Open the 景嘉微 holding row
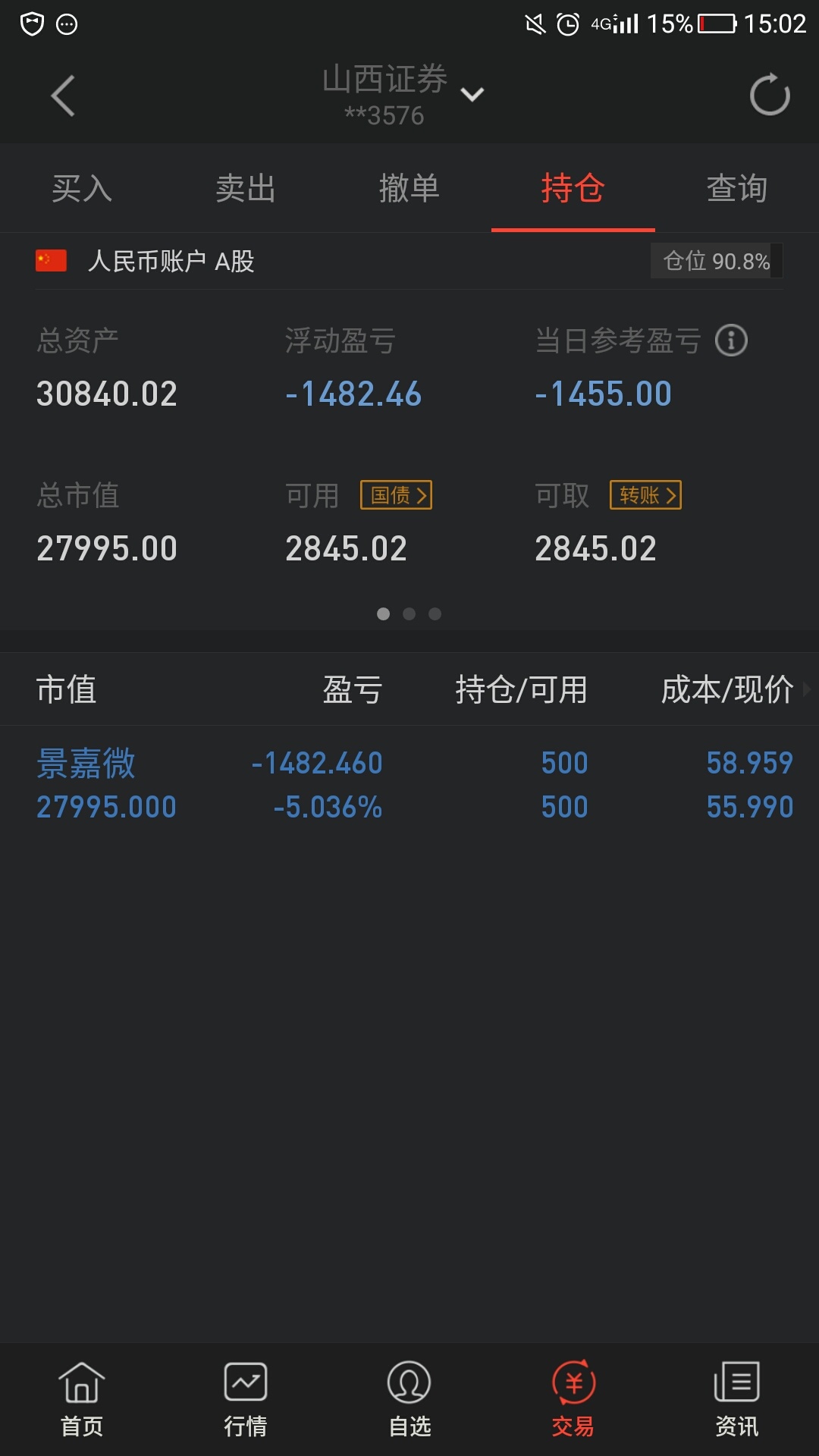 coord(409,785)
